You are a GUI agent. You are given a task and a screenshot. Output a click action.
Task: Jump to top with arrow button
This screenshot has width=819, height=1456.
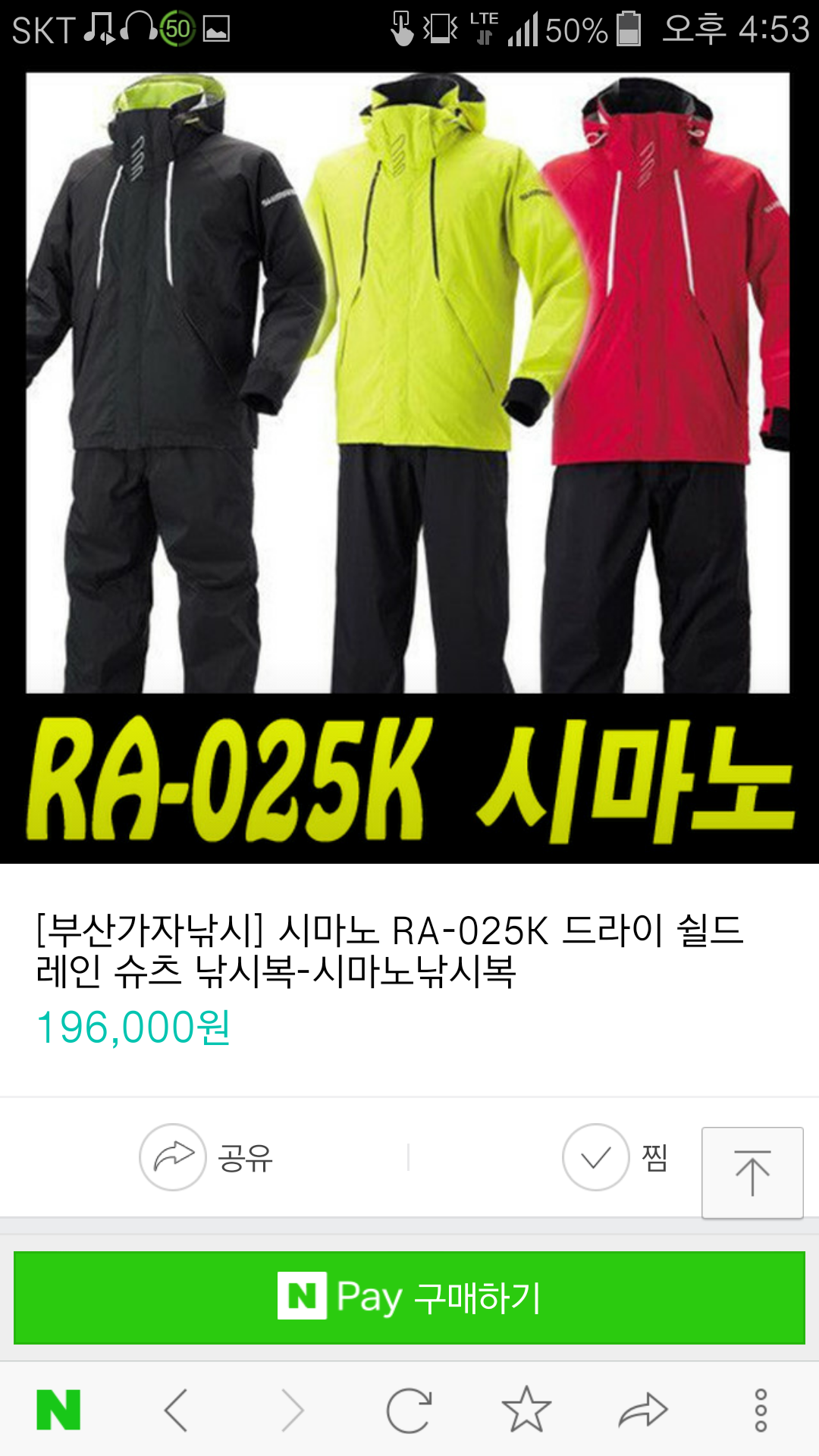[x=752, y=1172]
